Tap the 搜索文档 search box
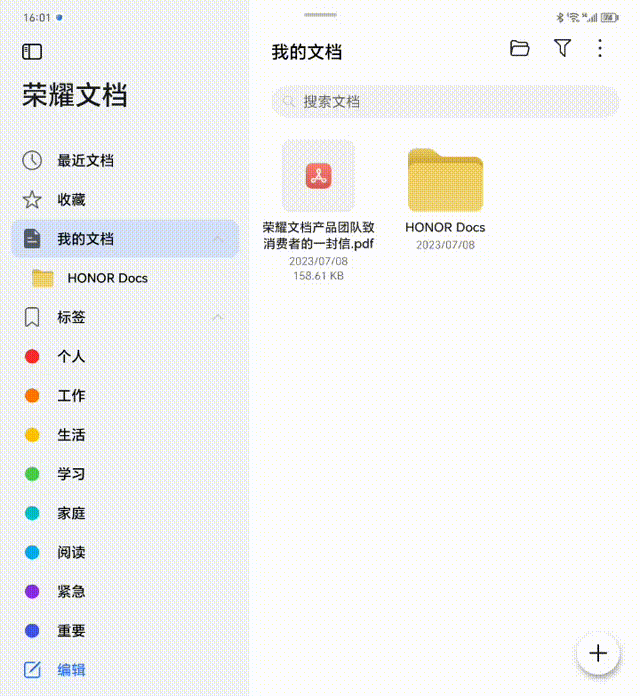This screenshot has width=640, height=696. click(x=444, y=101)
